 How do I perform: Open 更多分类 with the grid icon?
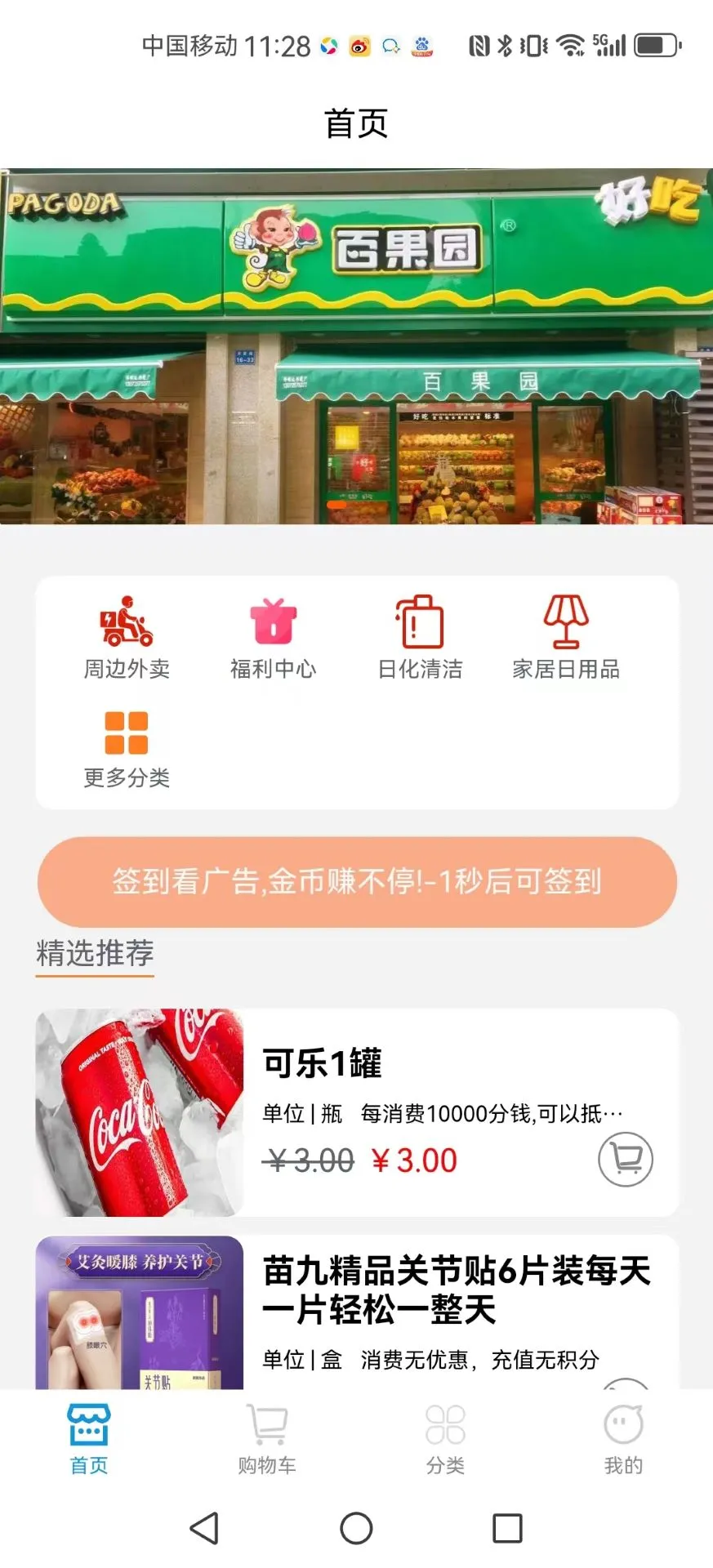pyautogui.click(x=127, y=733)
